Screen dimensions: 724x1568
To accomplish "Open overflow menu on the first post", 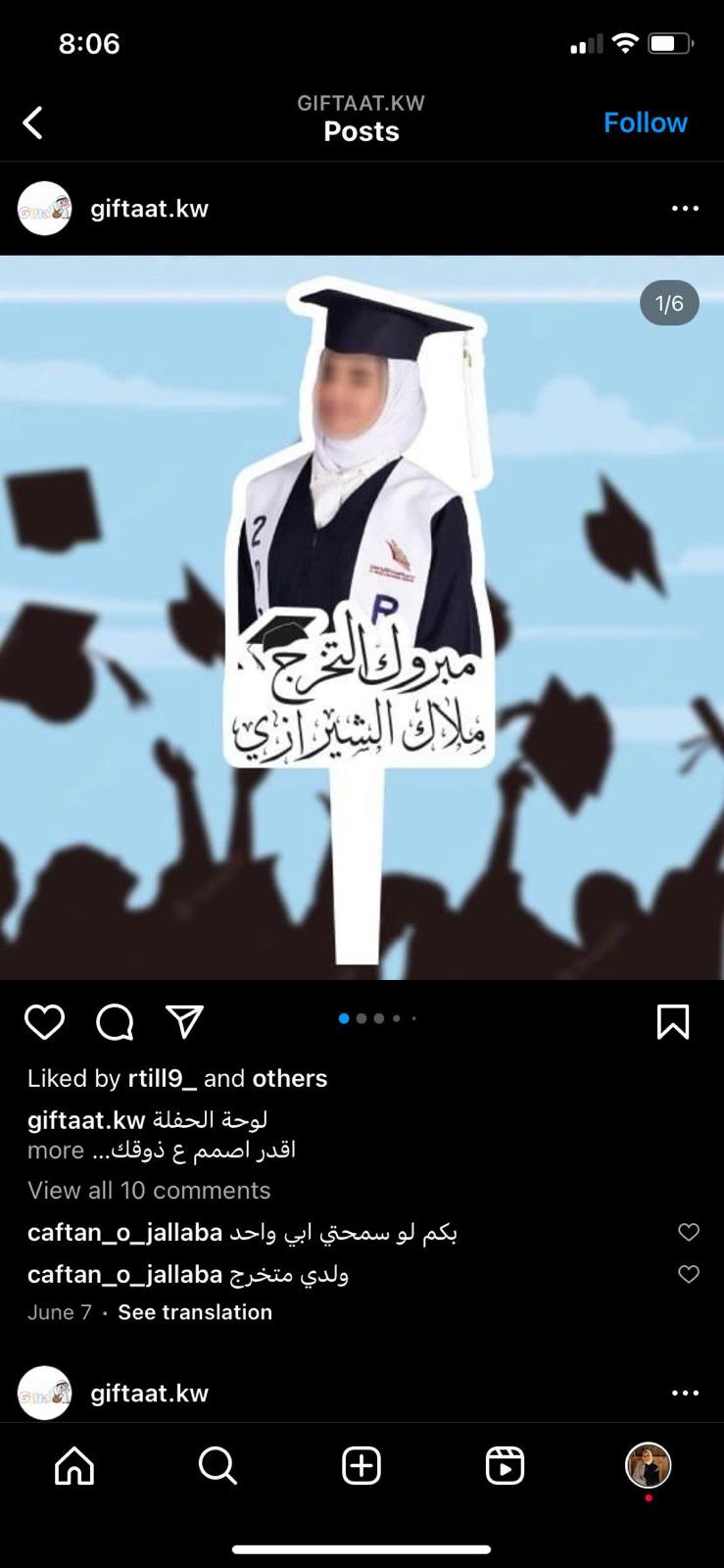I will coord(685,208).
